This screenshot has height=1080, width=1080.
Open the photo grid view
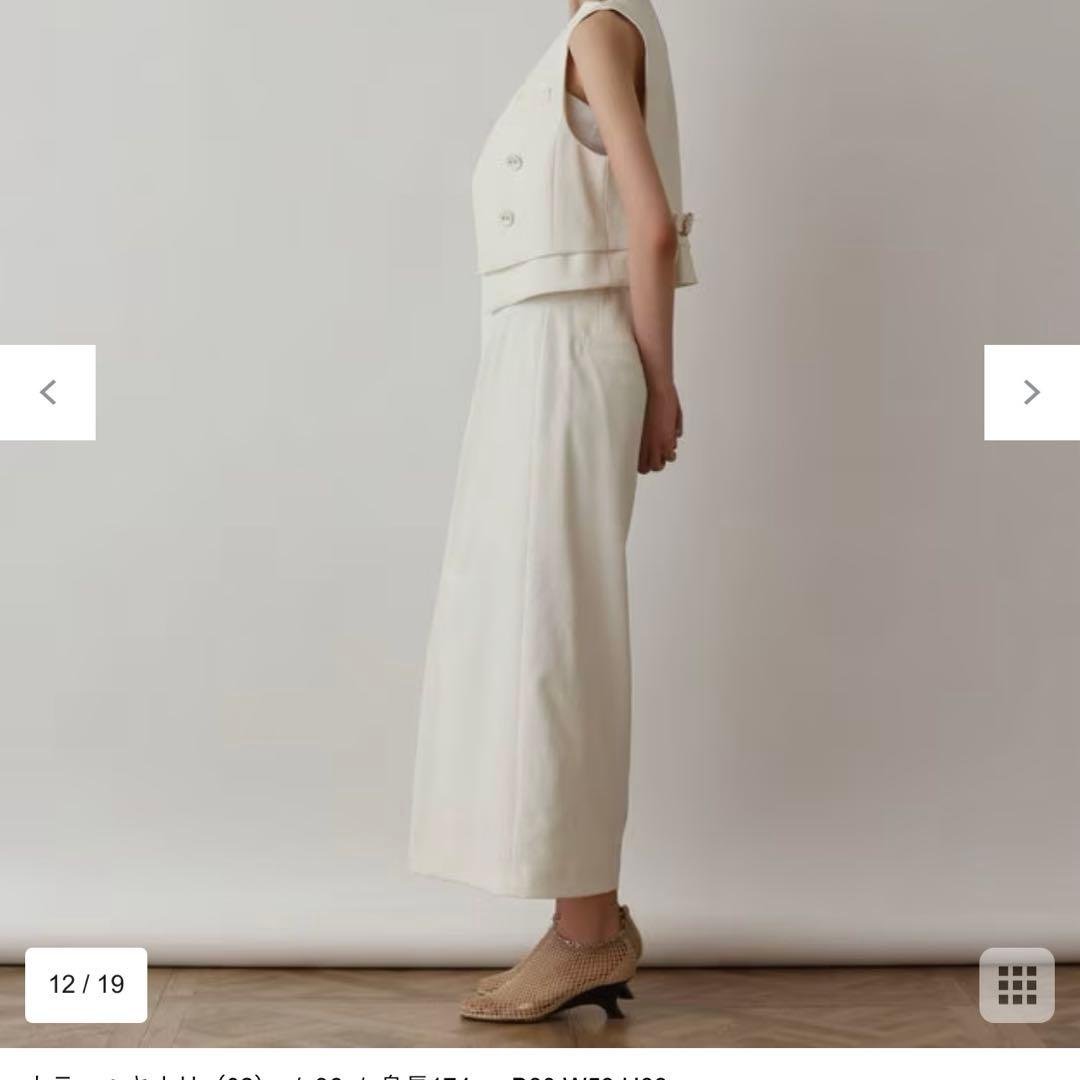tap(1016, 985)
